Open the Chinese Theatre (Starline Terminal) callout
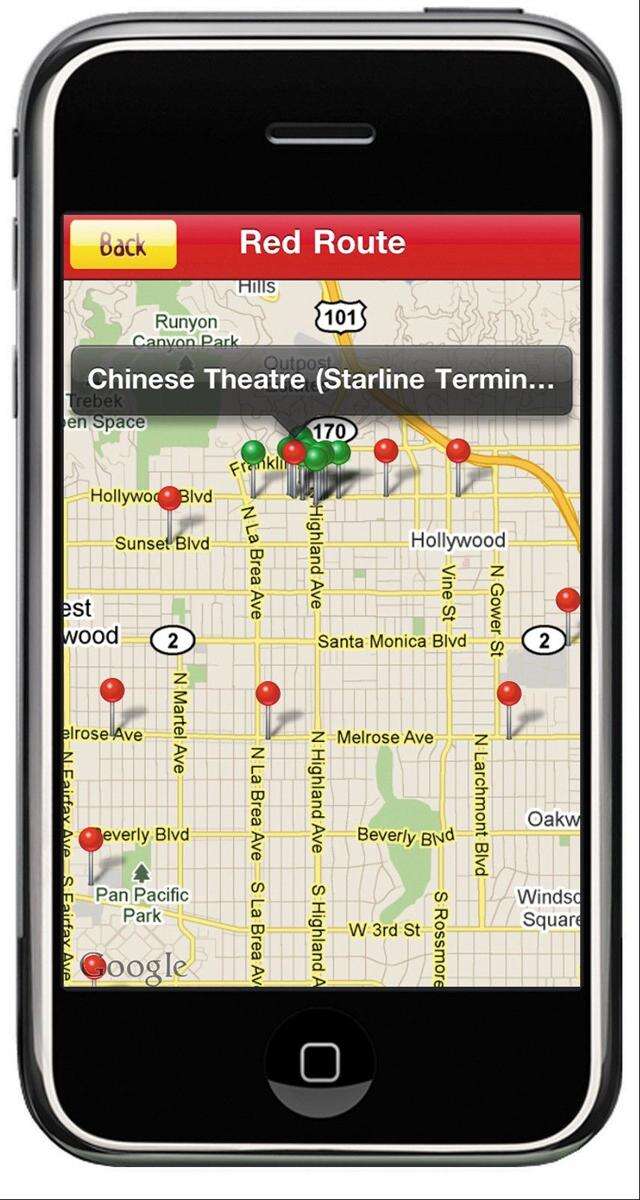This screenshot has width=640, height=1200. point(321,380)
